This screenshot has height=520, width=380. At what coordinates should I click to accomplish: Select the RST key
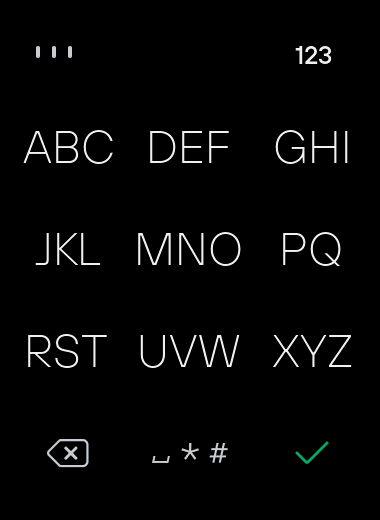[x=67, y=351]
